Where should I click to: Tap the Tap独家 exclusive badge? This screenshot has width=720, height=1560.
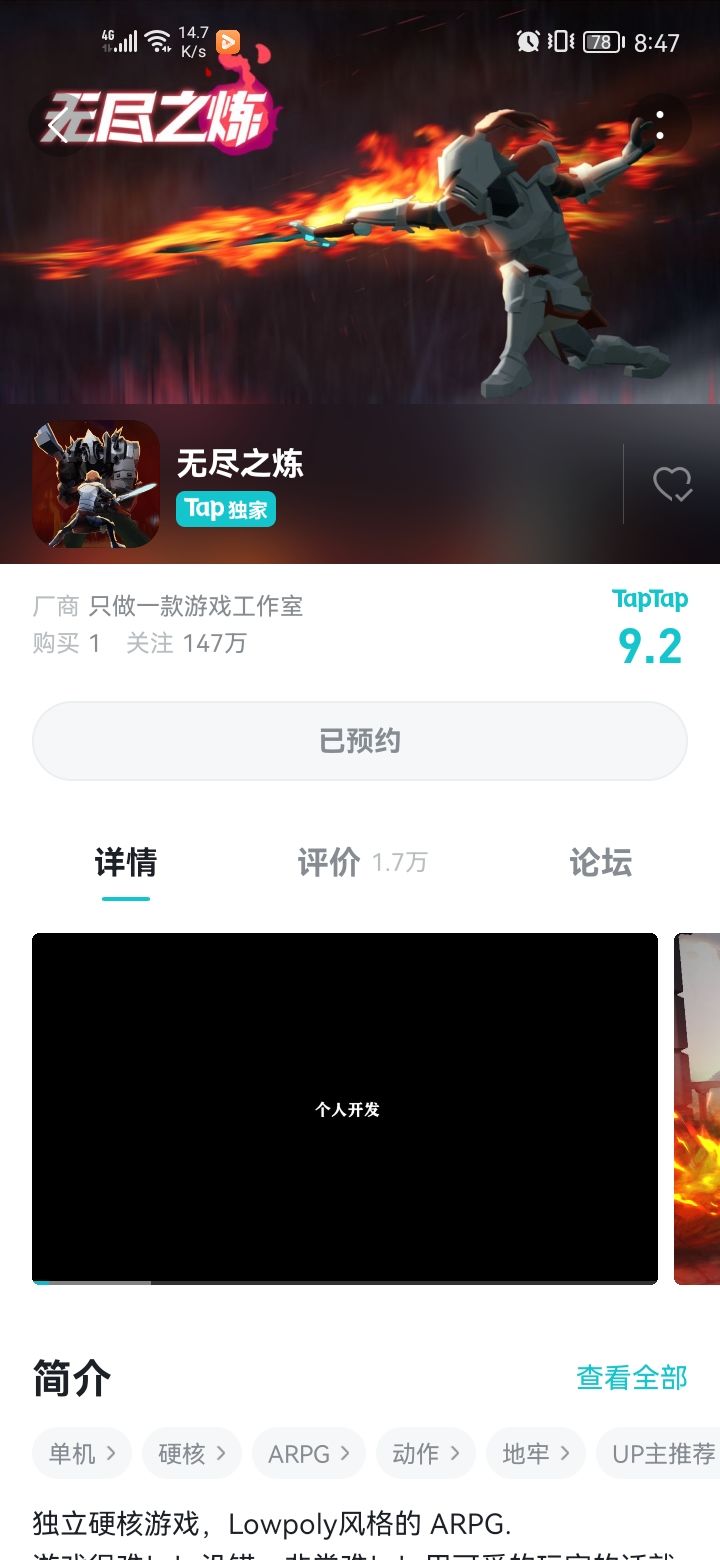coord(225,510)
